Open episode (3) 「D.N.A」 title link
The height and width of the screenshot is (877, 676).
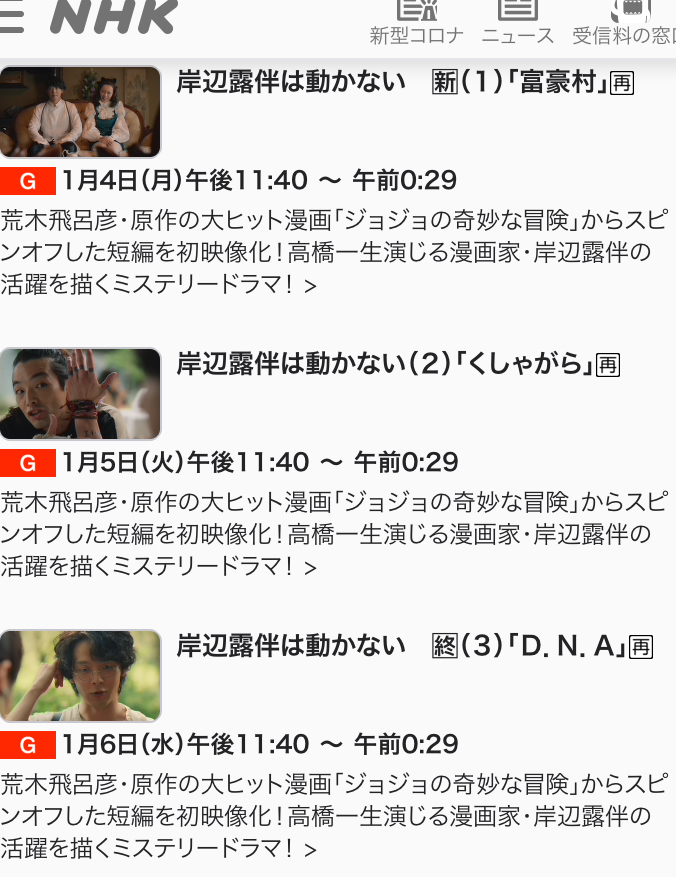[x=414, y=646]
